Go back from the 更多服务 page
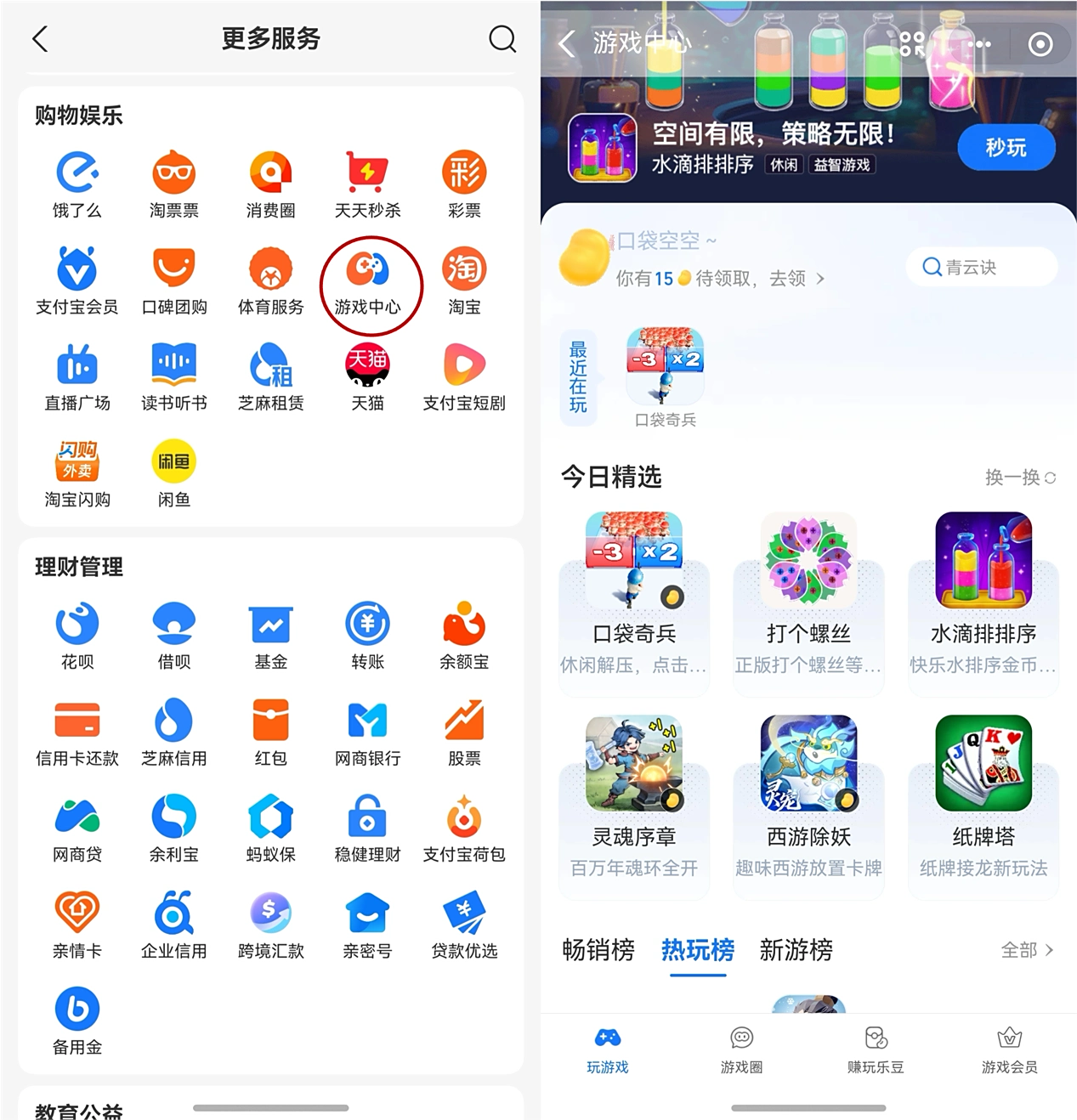The width and height of the screenshot is (1077, 1120). pos(40,39)
